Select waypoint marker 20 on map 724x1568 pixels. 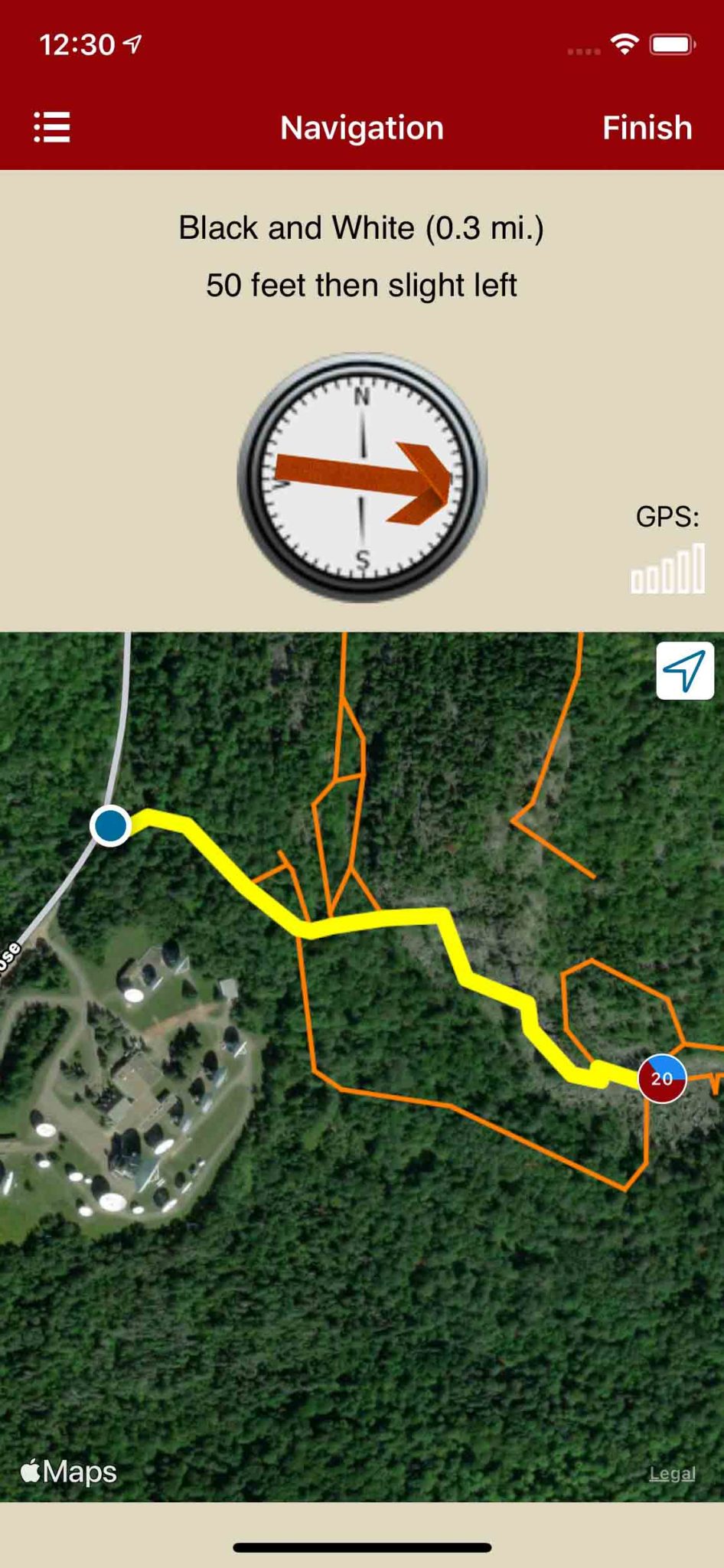click(662, 1078)
